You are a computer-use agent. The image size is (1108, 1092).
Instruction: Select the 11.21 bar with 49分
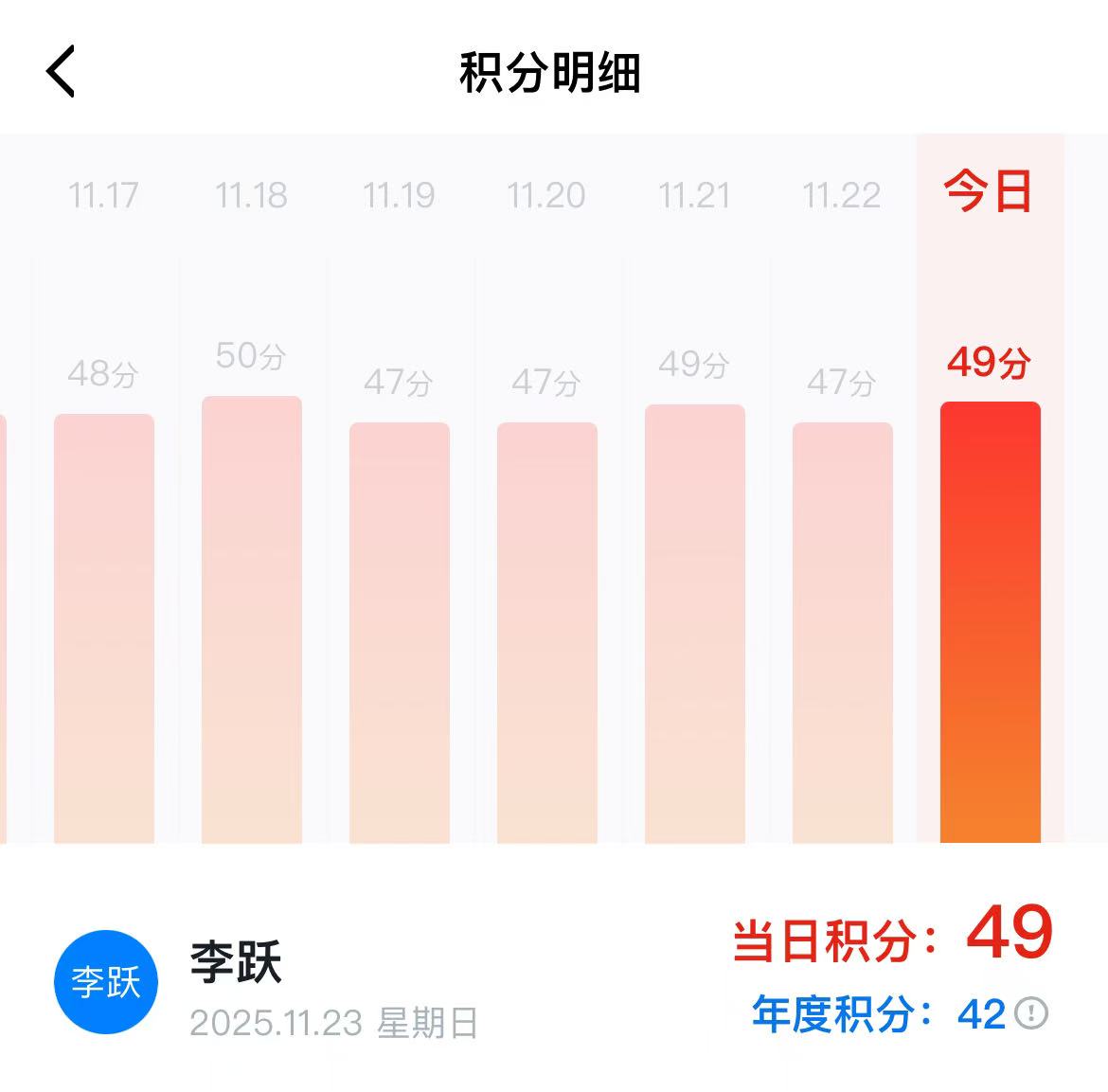(x=695, y=623)
